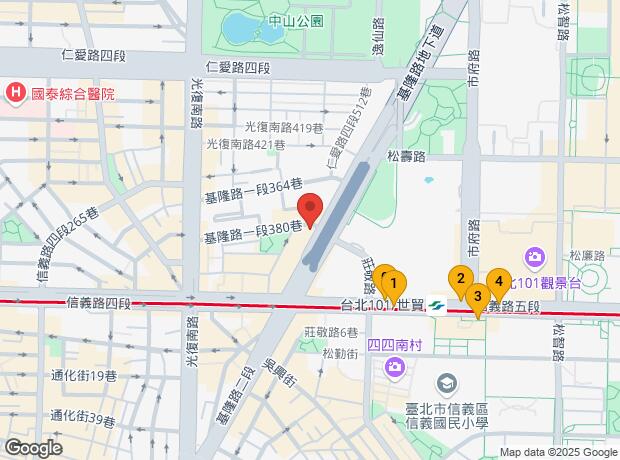Select orange map marker 2
Screen dimensions: 620x460
(x=460, y=280)
